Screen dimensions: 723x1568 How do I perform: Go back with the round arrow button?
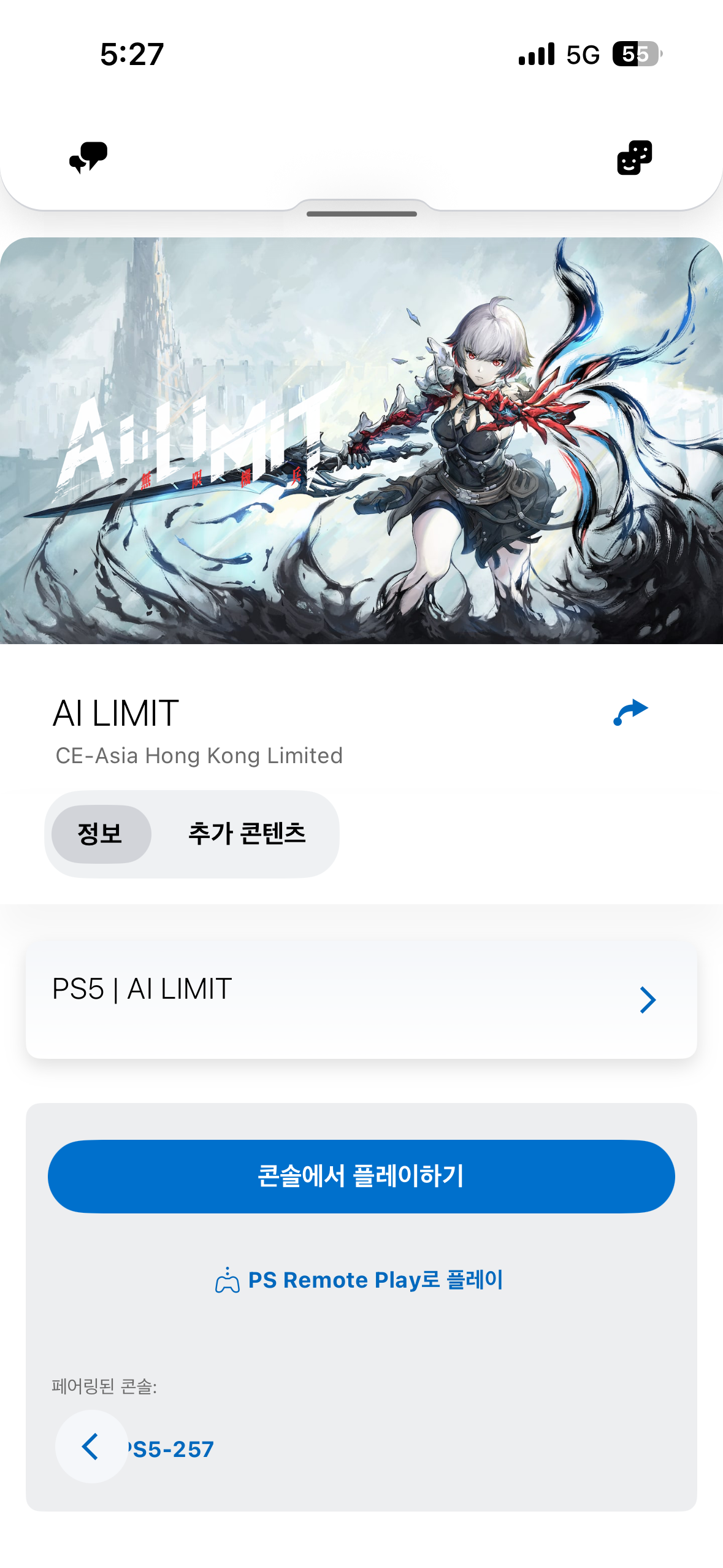coord(91,1447)
